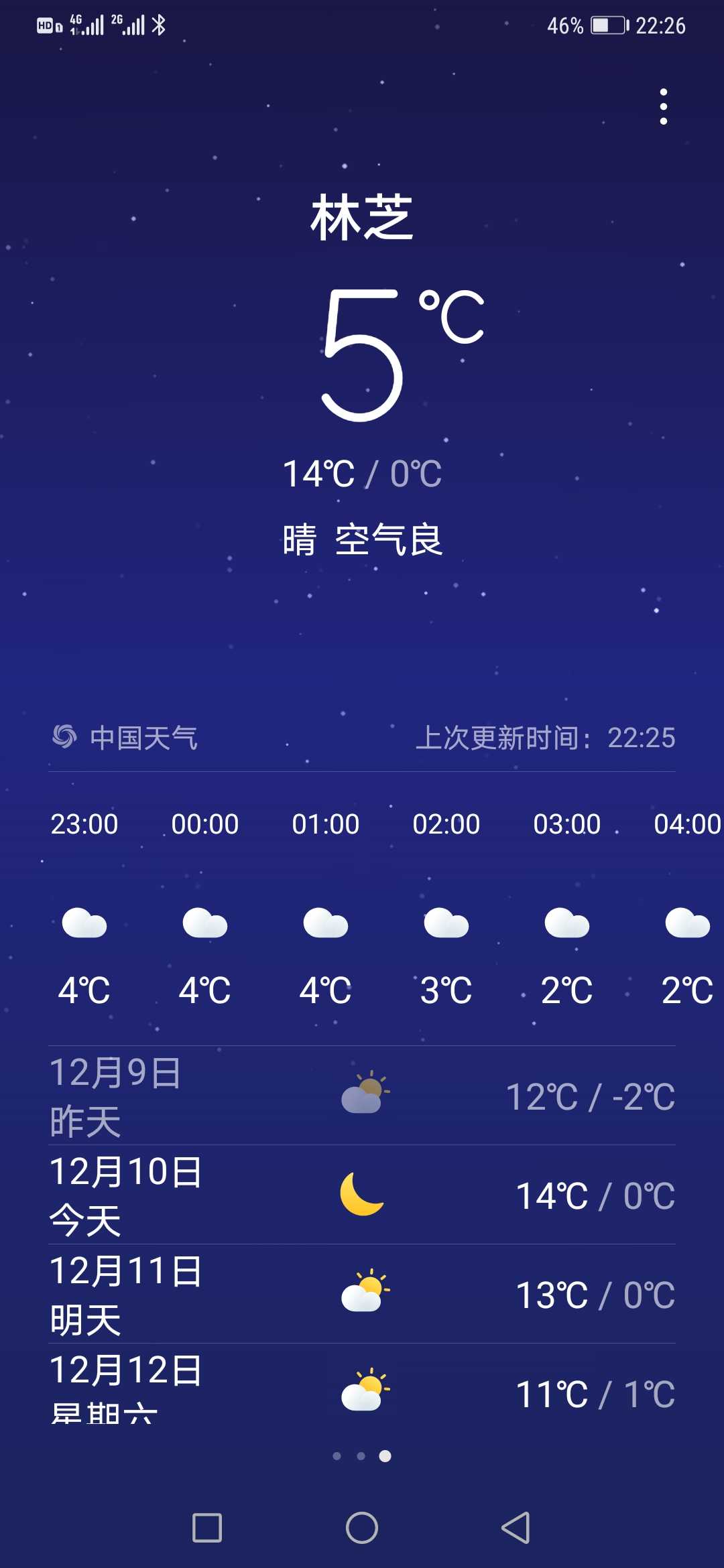Open forecast for 12月12日 星期六
The height and width of the screenshot is (1568, 724).
pyautogui.click(x=362, y=1384)
